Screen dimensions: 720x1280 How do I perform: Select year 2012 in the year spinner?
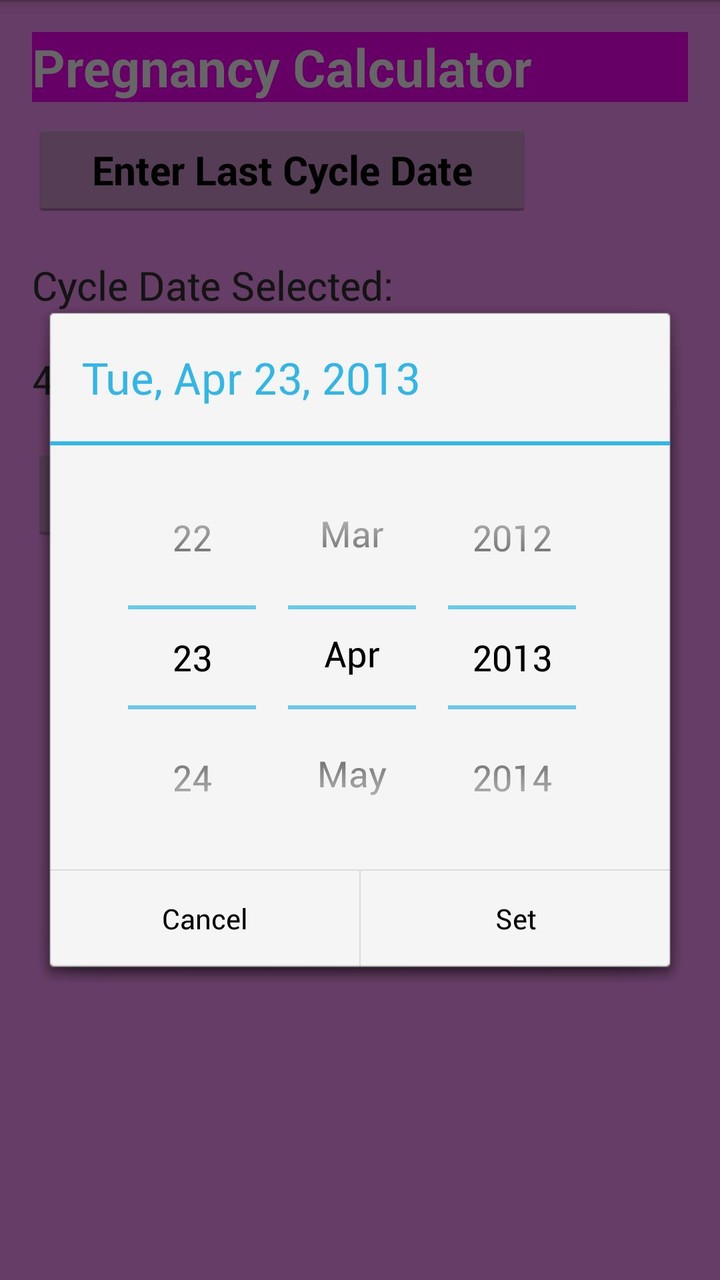[511, 538]
